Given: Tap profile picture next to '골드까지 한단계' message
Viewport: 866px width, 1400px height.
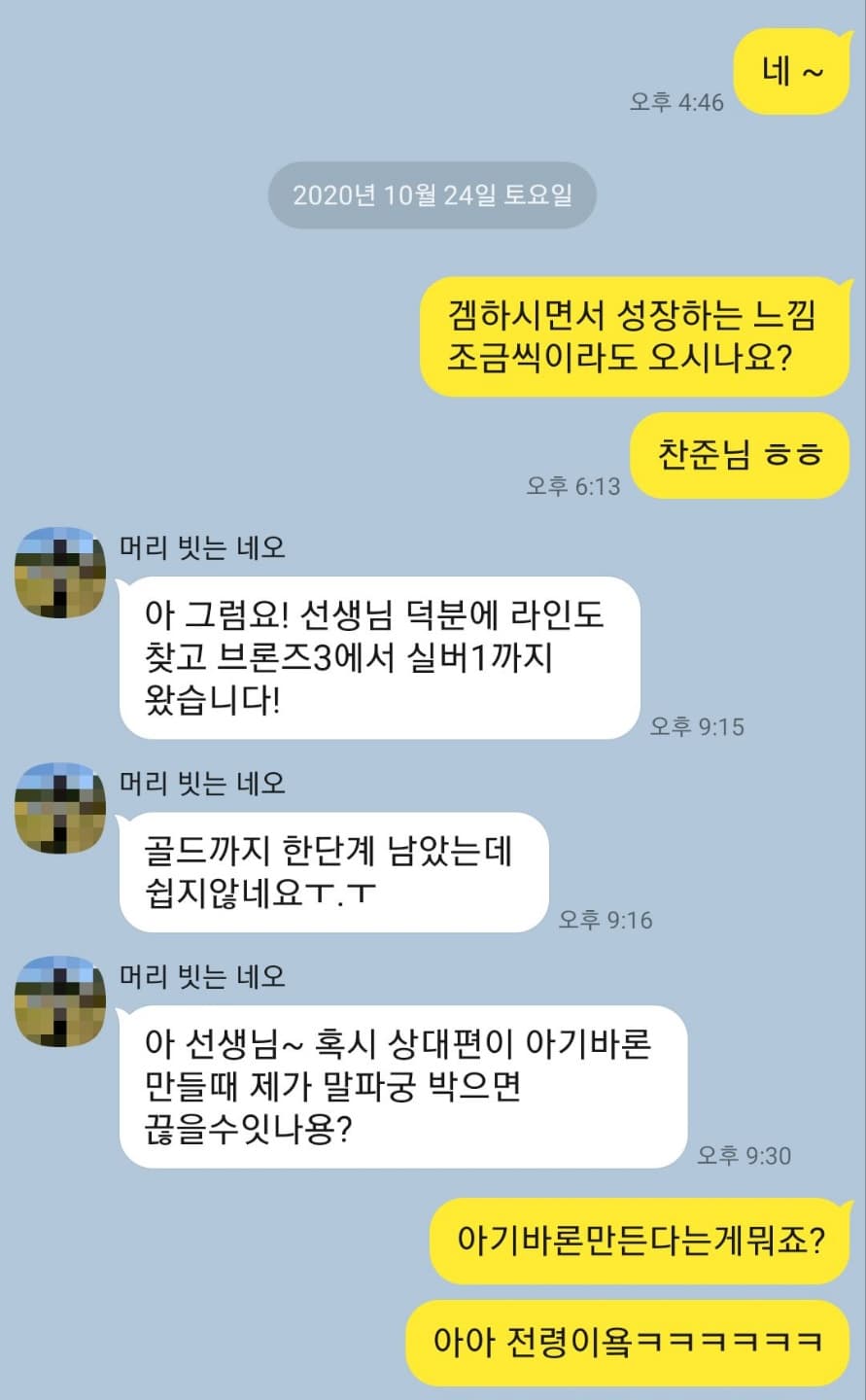Looking at the screenshot, I should click(60, 808).
